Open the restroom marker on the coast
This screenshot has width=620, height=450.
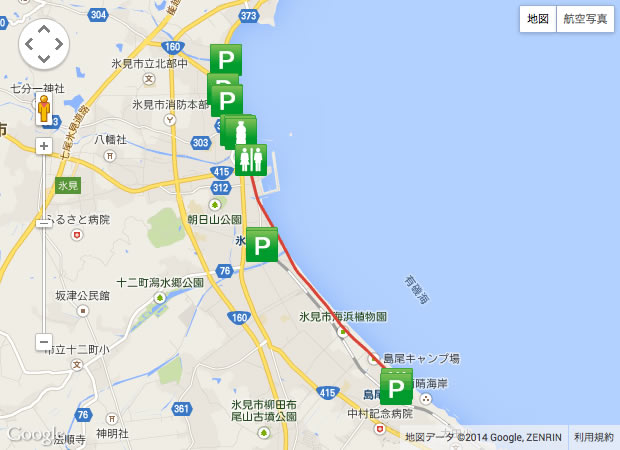250,159
